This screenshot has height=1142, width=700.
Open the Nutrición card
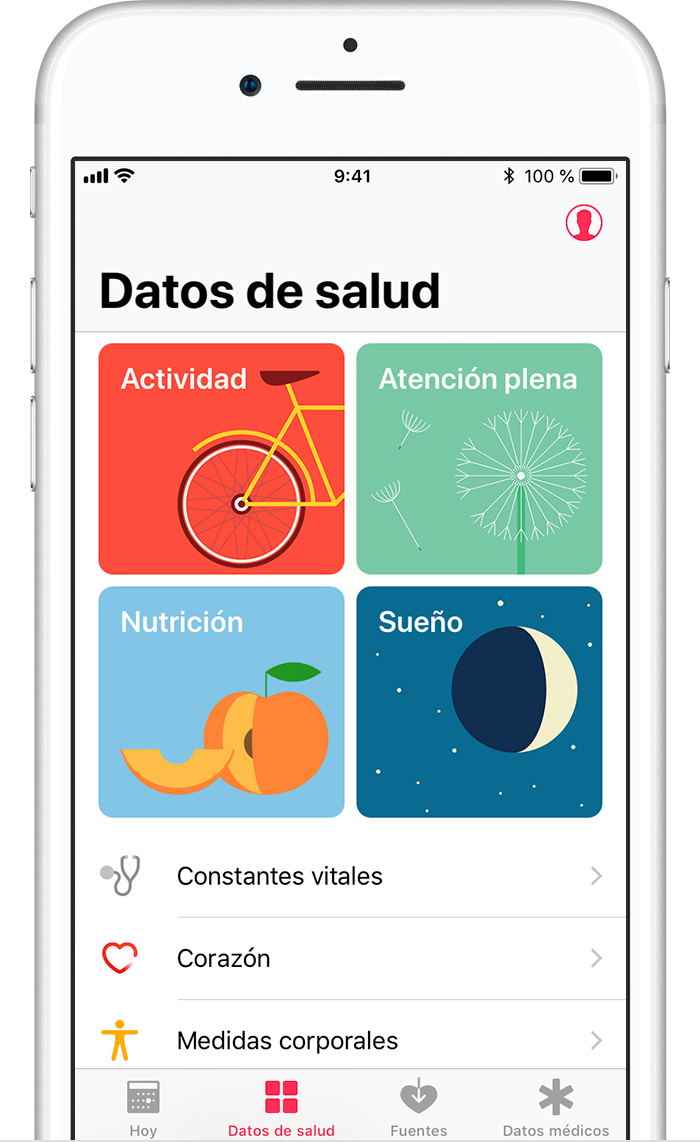coord(221,701)
